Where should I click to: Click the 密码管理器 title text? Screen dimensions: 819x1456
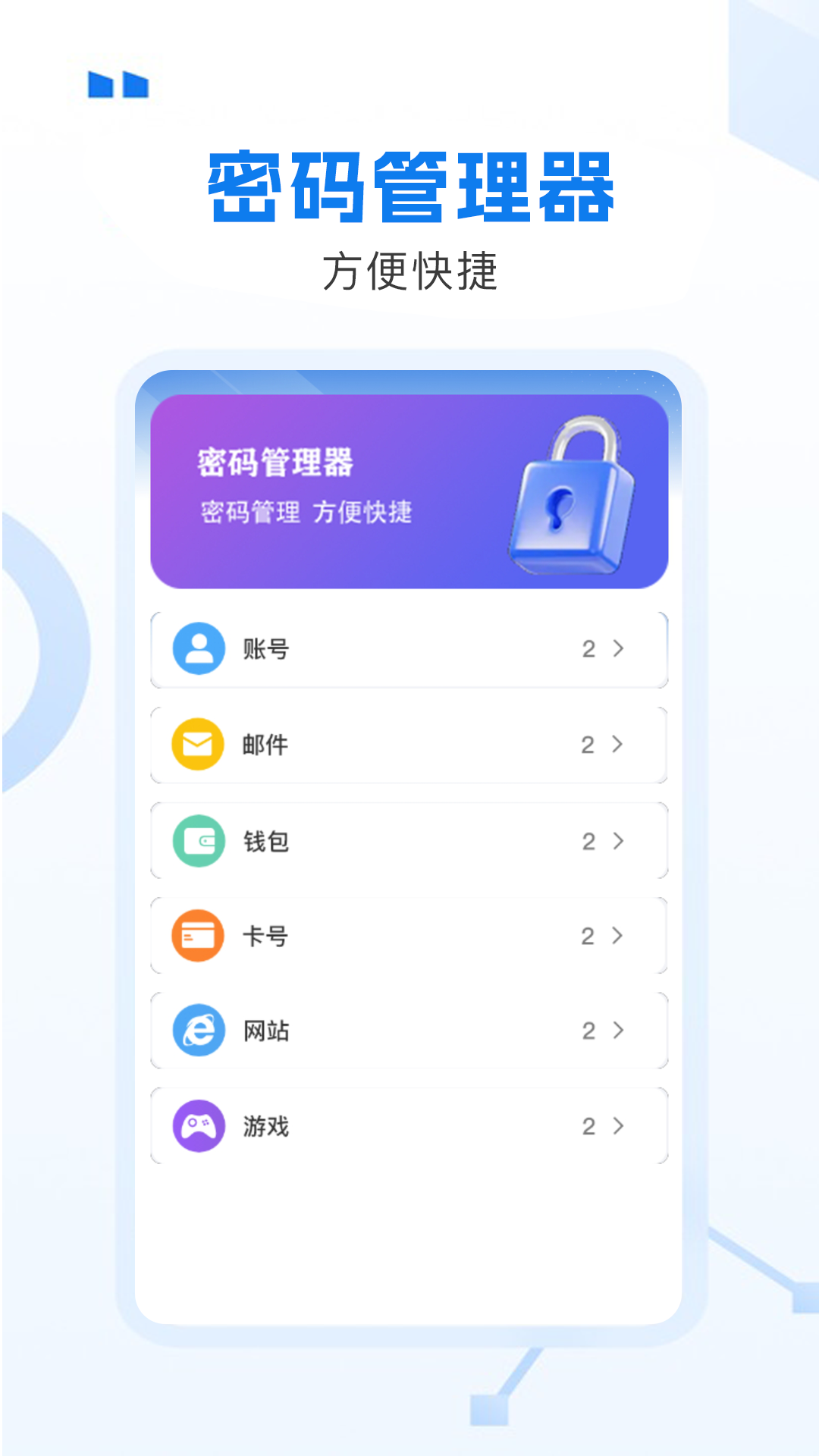tap(409, 184)
